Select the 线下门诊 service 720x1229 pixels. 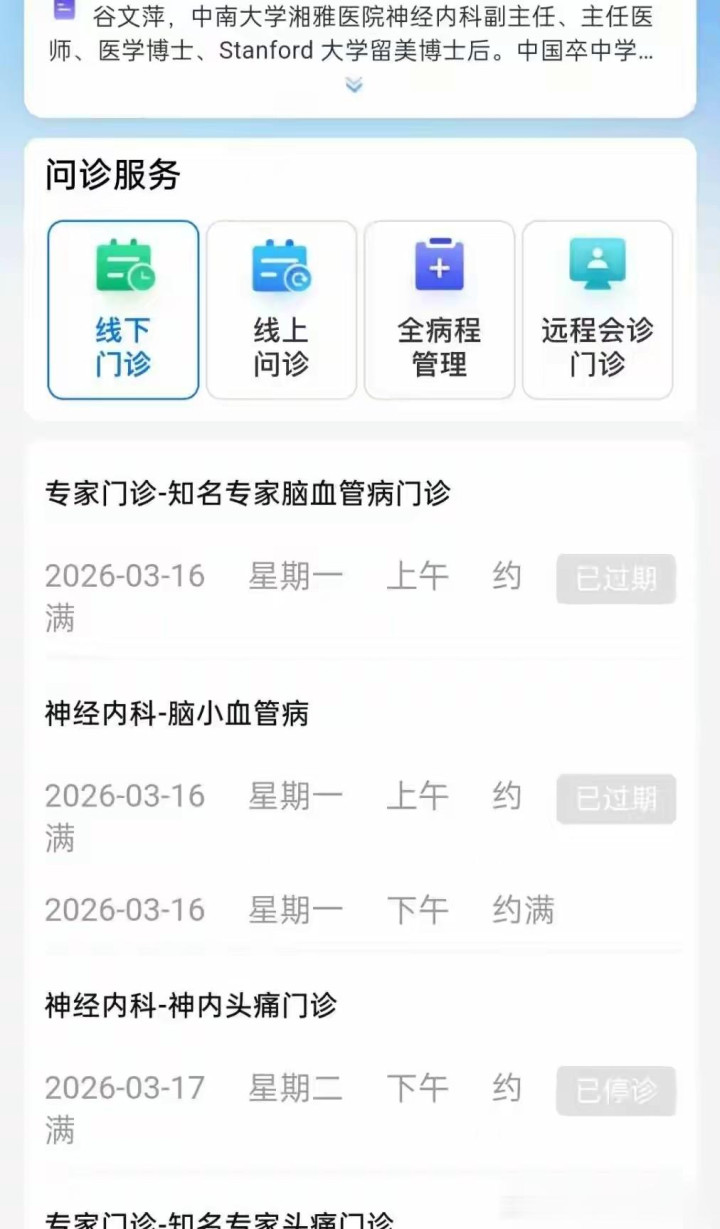click(x=123, y=310)
